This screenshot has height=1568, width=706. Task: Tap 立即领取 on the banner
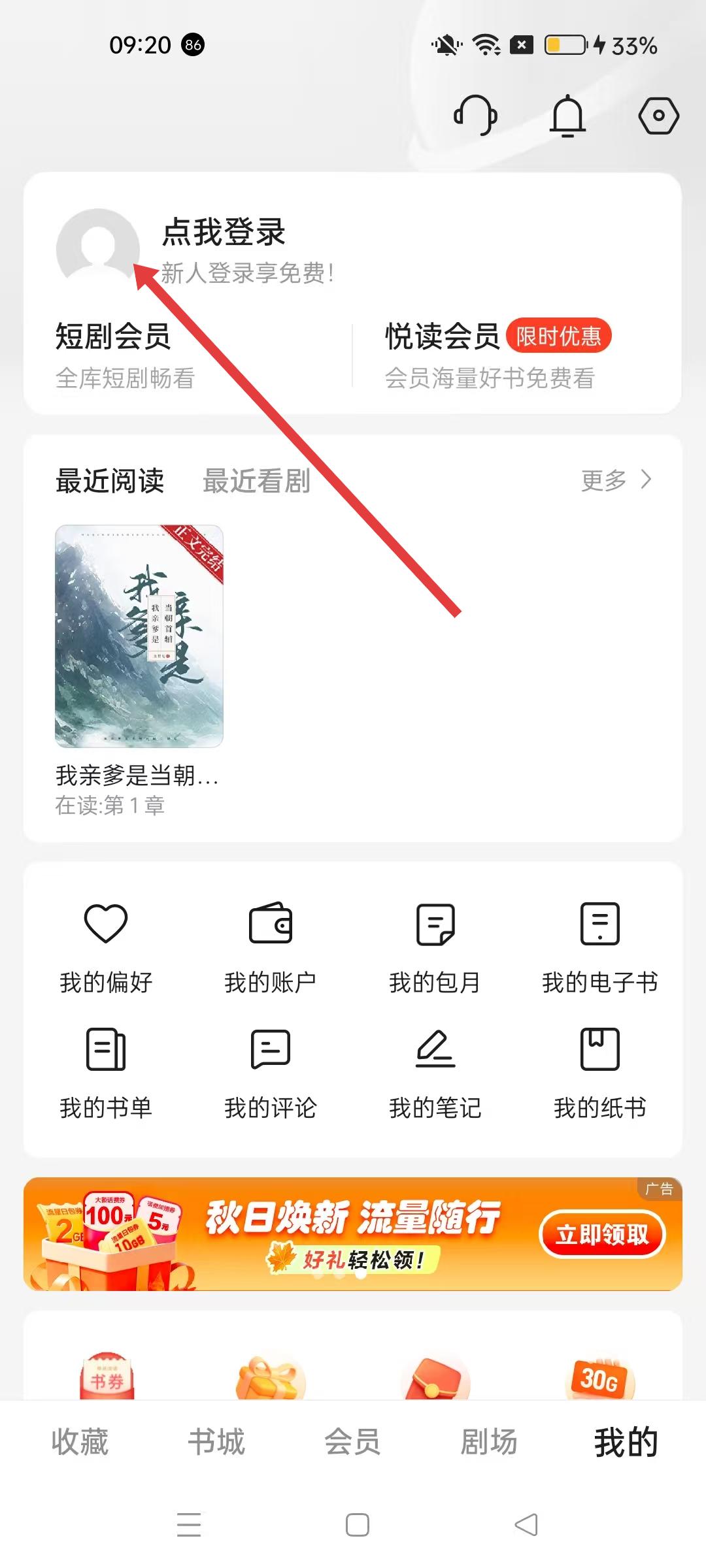tap(601, 1234)
